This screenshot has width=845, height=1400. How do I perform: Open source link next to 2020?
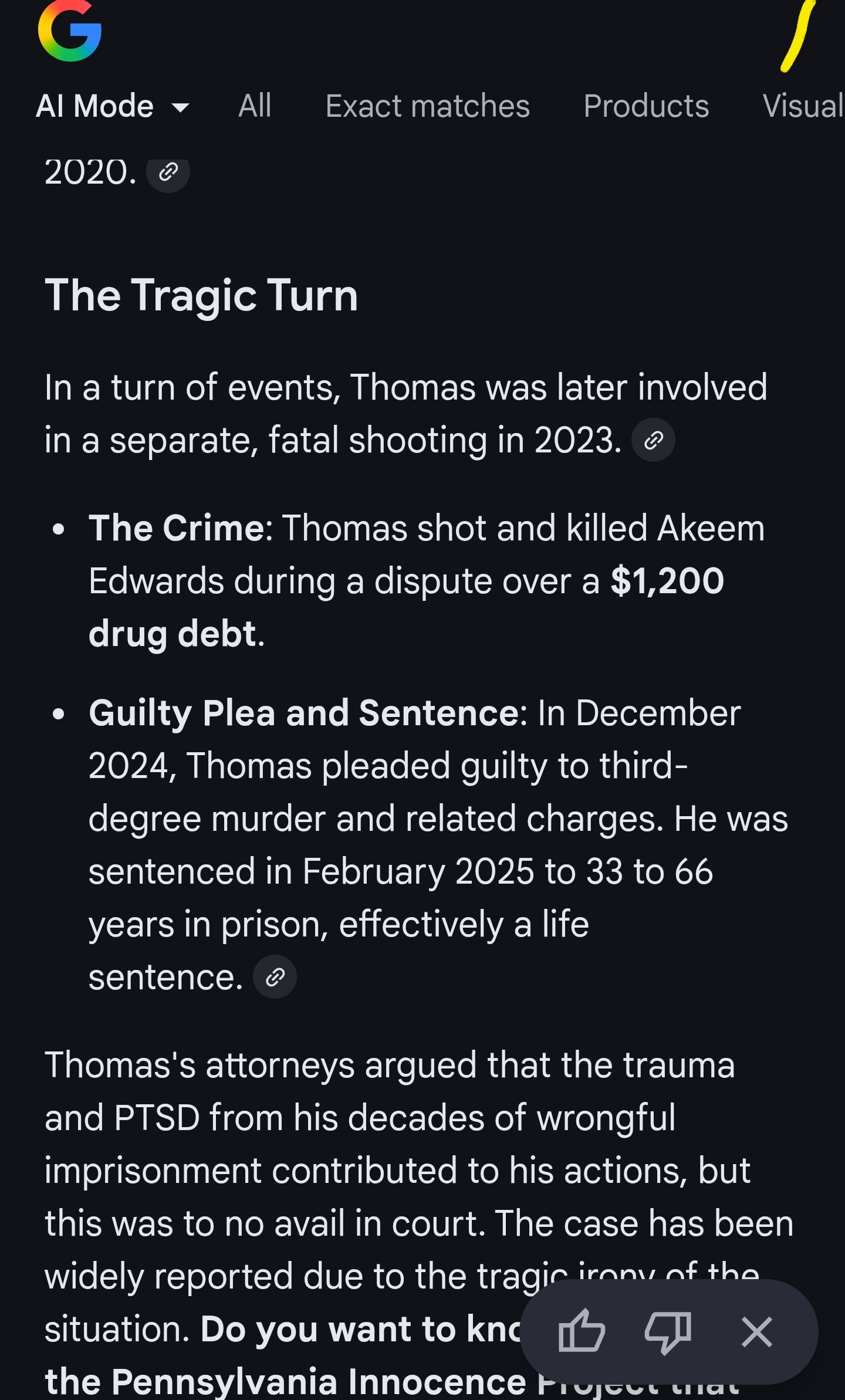pos(168,172)
